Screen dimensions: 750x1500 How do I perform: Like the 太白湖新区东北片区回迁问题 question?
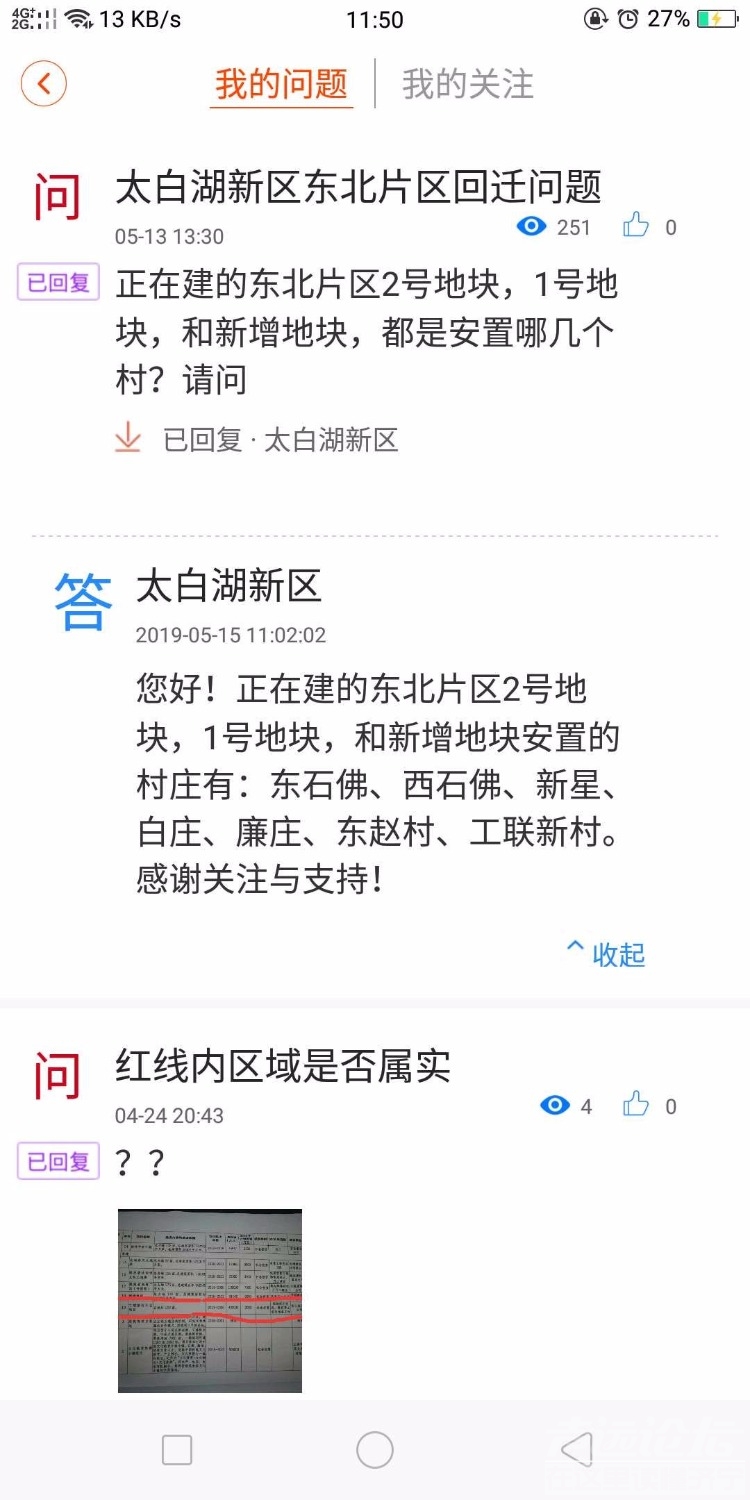[x=637, y=227]
